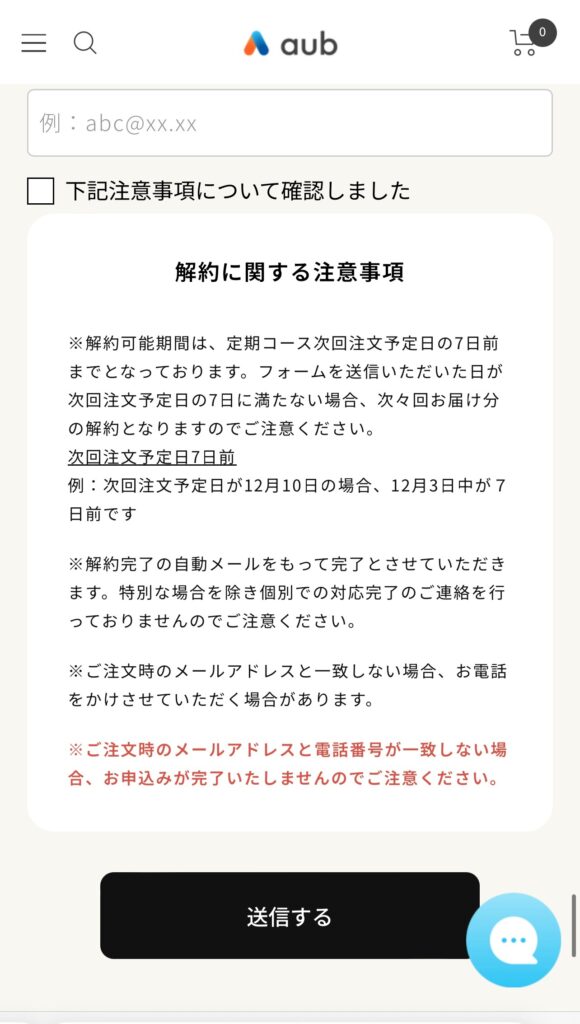This screenshot has width=580, height=1024.
Task: Open the chat support bubble
Action: pyautogui.click(x=513, y=940)
